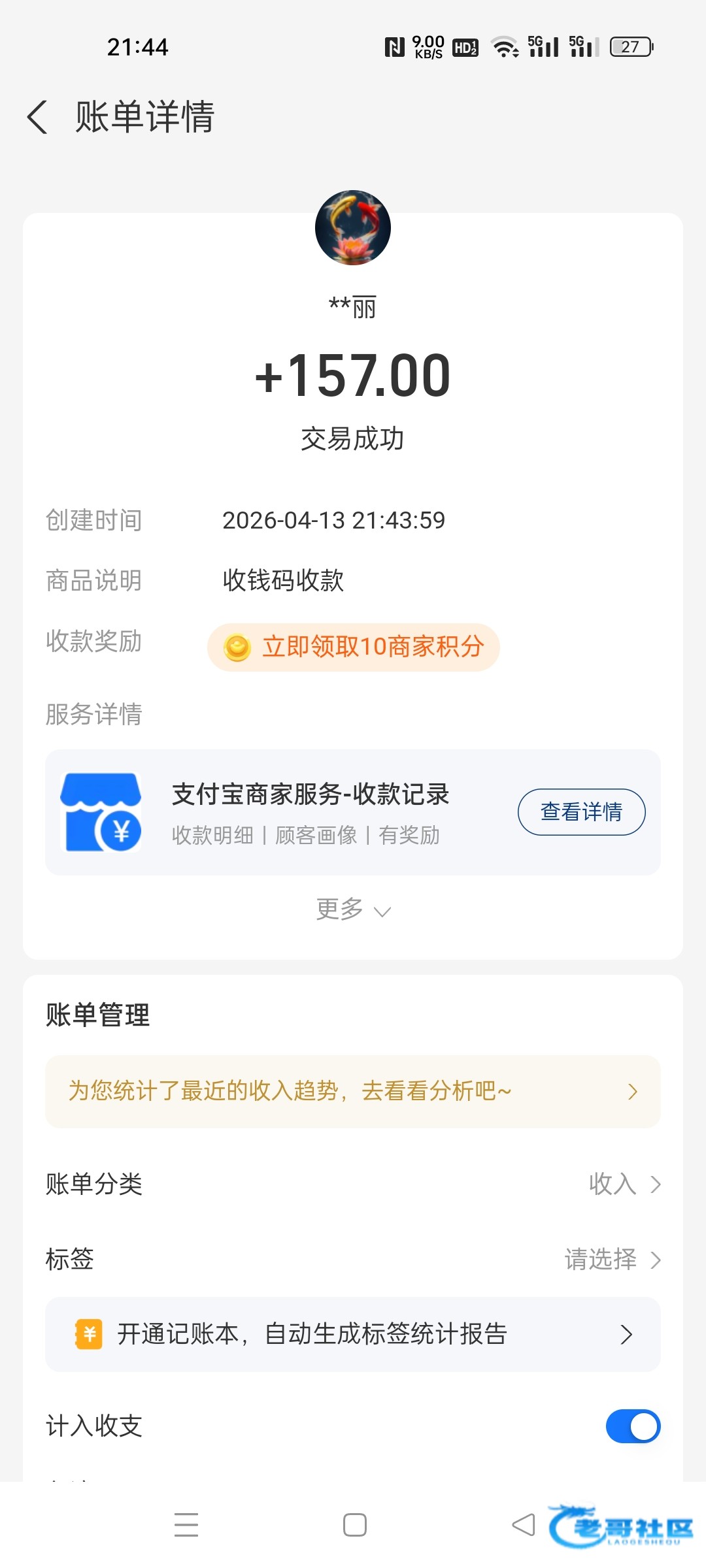
Task: Claim the 立即领取10商家积分 reward
Action: pyautogui.click(x=354, y=647)
